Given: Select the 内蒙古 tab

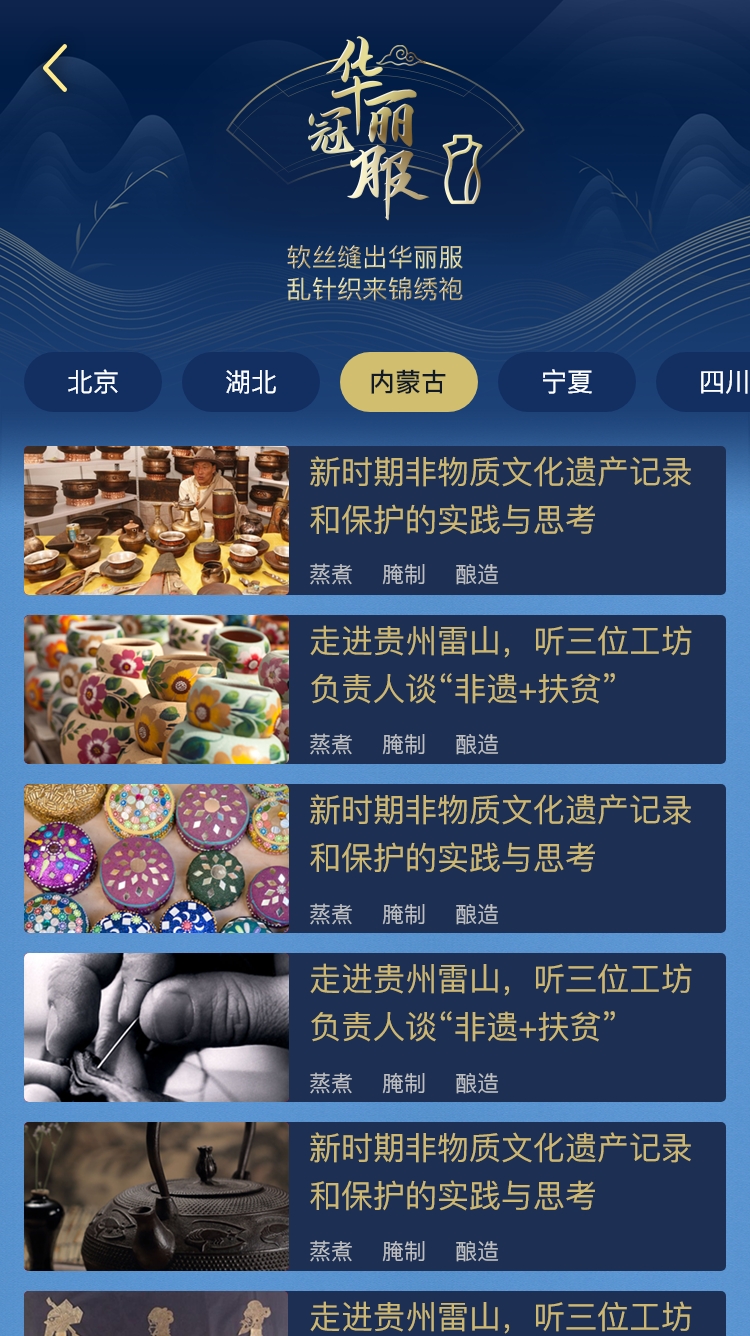Looking at the screenshot, I should (408, 382).
